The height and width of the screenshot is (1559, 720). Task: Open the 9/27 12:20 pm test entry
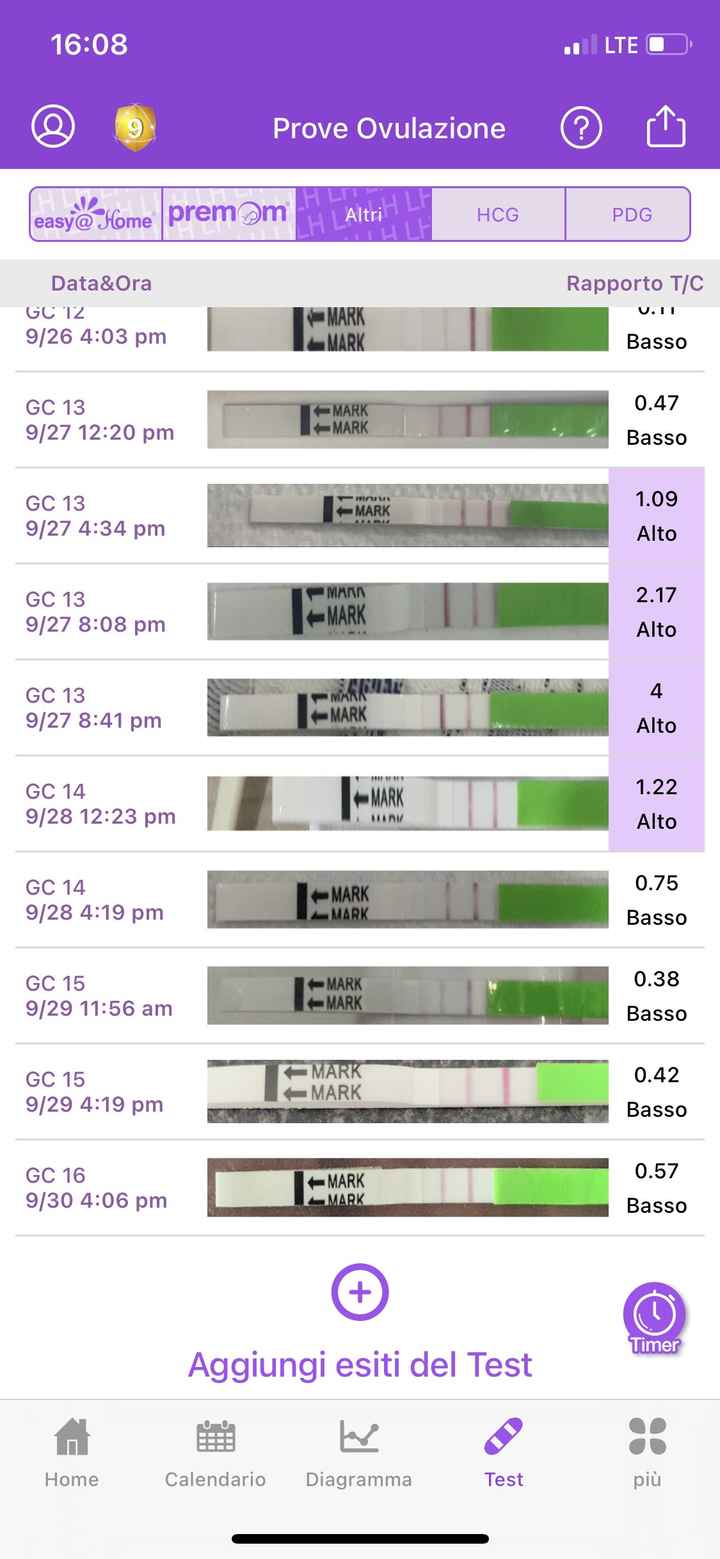[x=360, y=420]
